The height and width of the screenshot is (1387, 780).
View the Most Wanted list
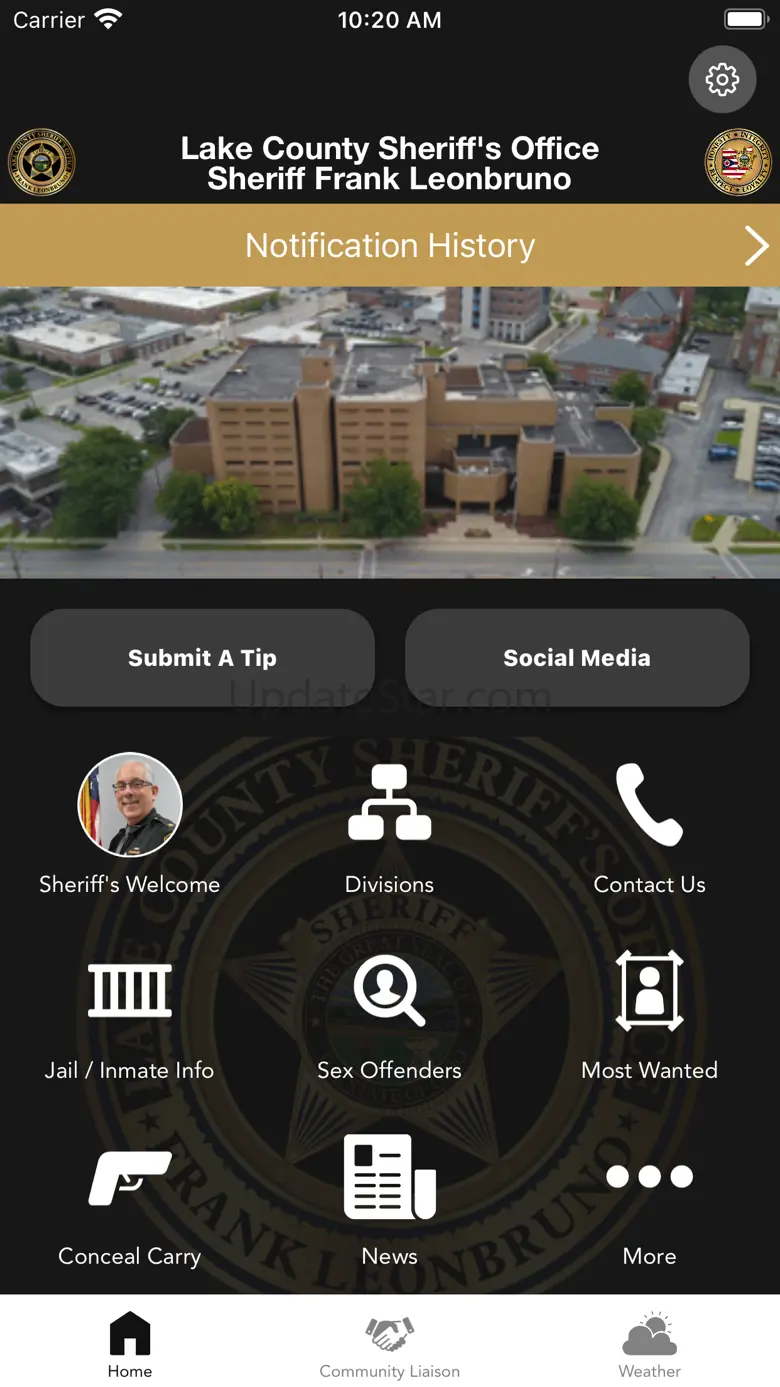[650, 1016]
